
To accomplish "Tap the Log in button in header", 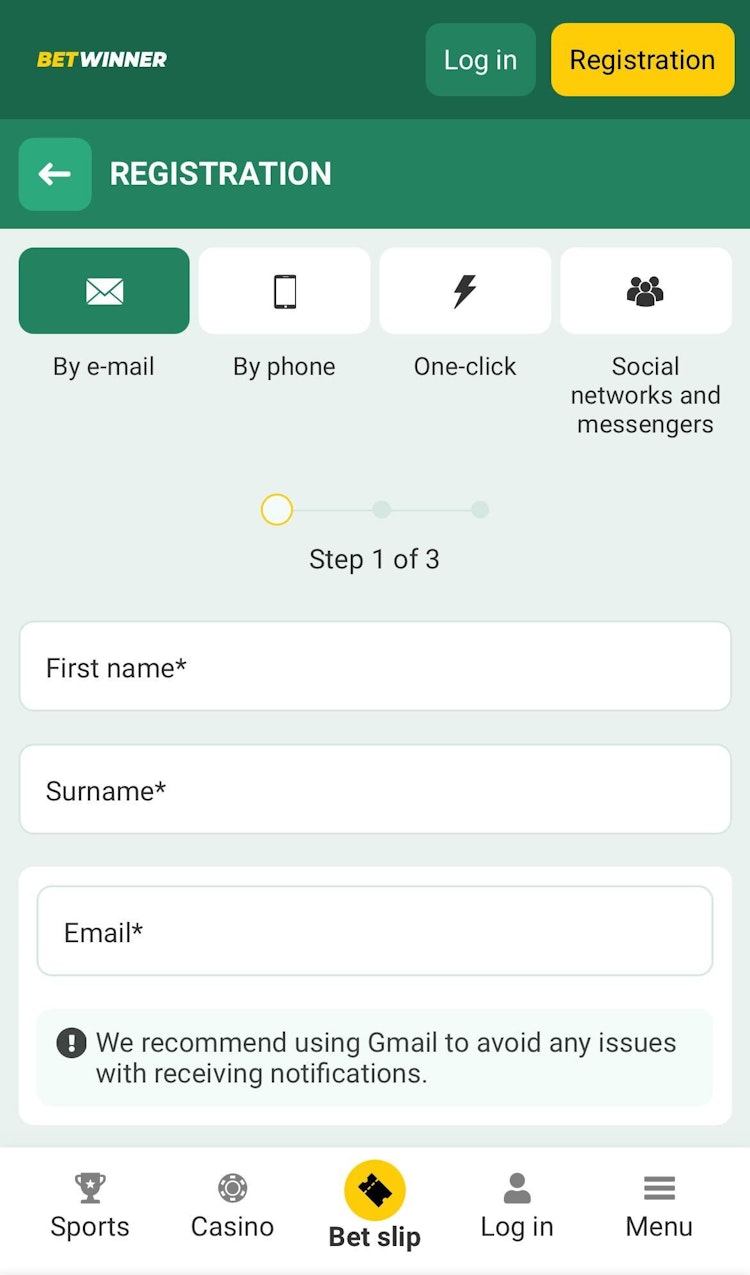I will click(x=480, y=60).
